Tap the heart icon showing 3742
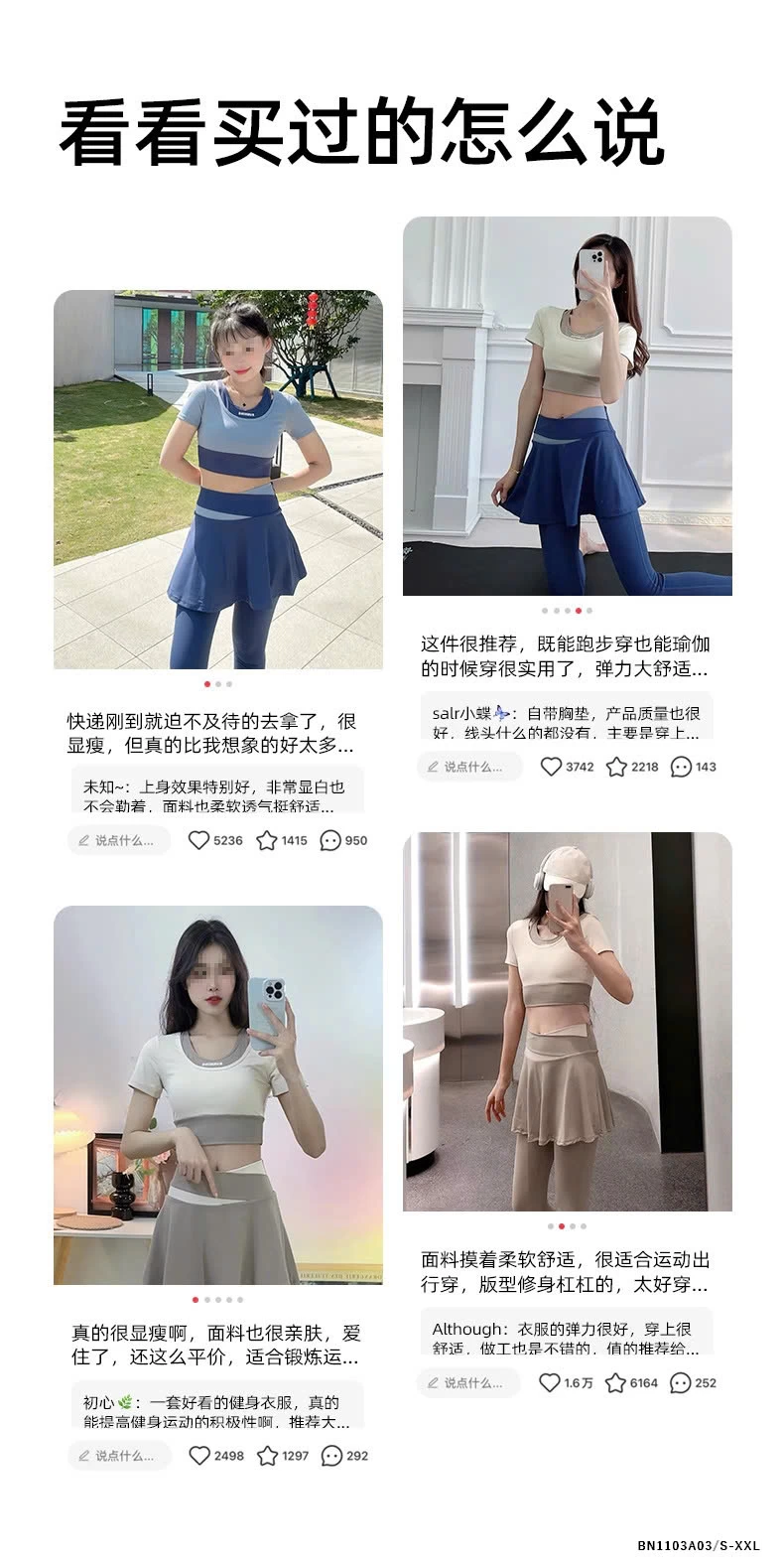 552,766
